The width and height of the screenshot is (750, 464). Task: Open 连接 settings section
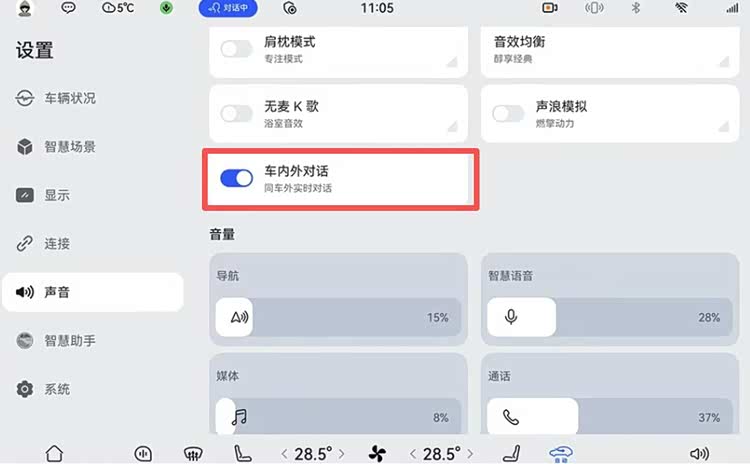(x=57, y=243)
